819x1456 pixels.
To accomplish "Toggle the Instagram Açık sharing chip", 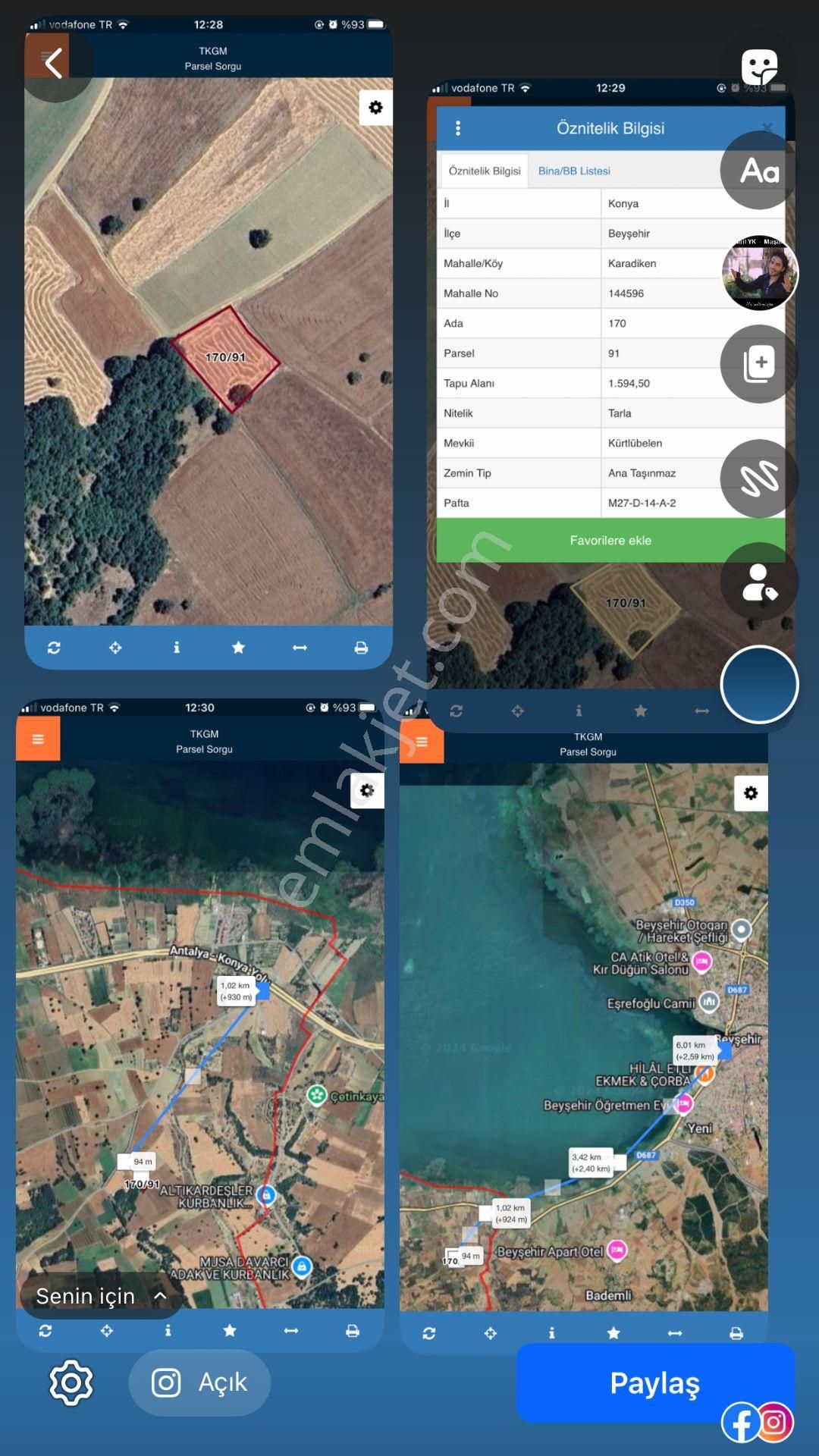I will pyautogui.click(x=199, y=1382).
